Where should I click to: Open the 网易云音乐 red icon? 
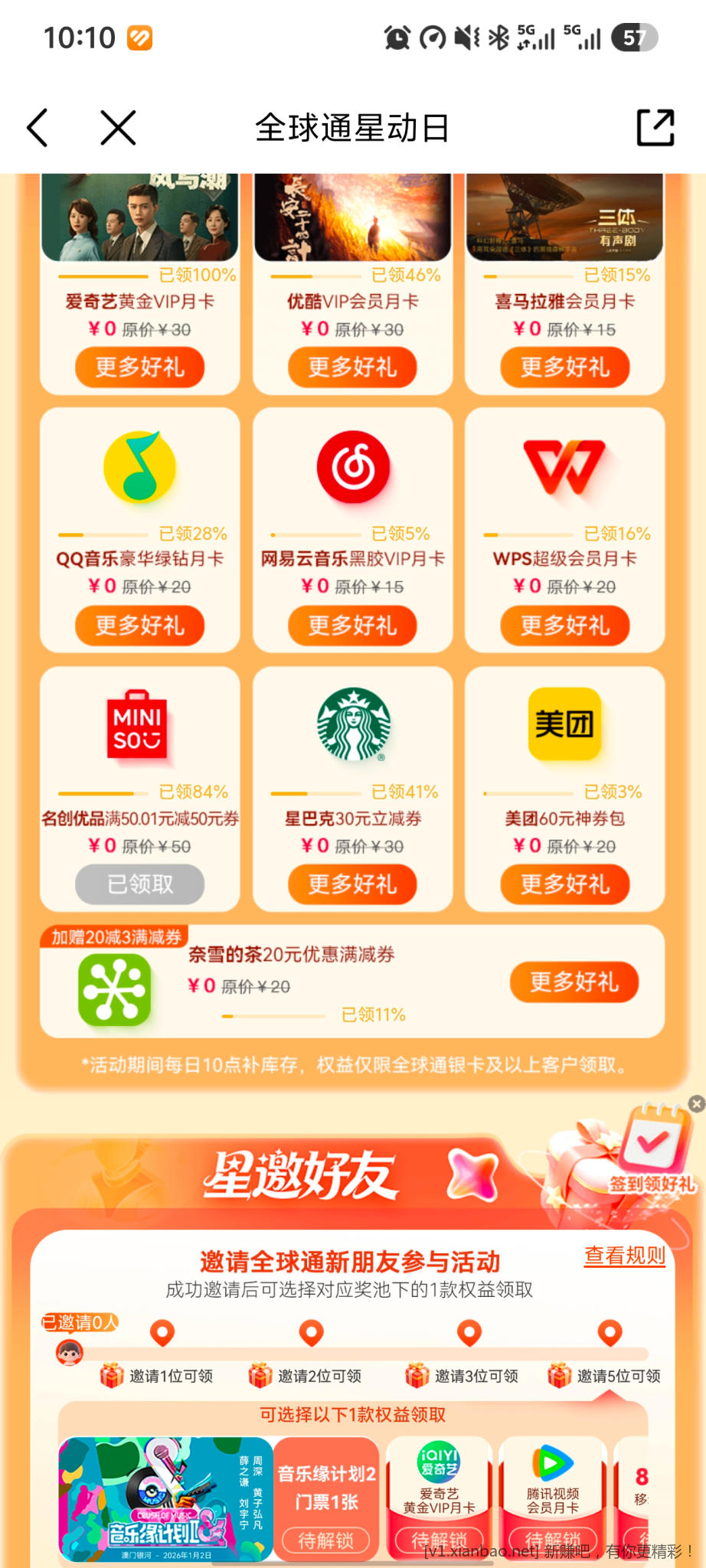(353, 469)
